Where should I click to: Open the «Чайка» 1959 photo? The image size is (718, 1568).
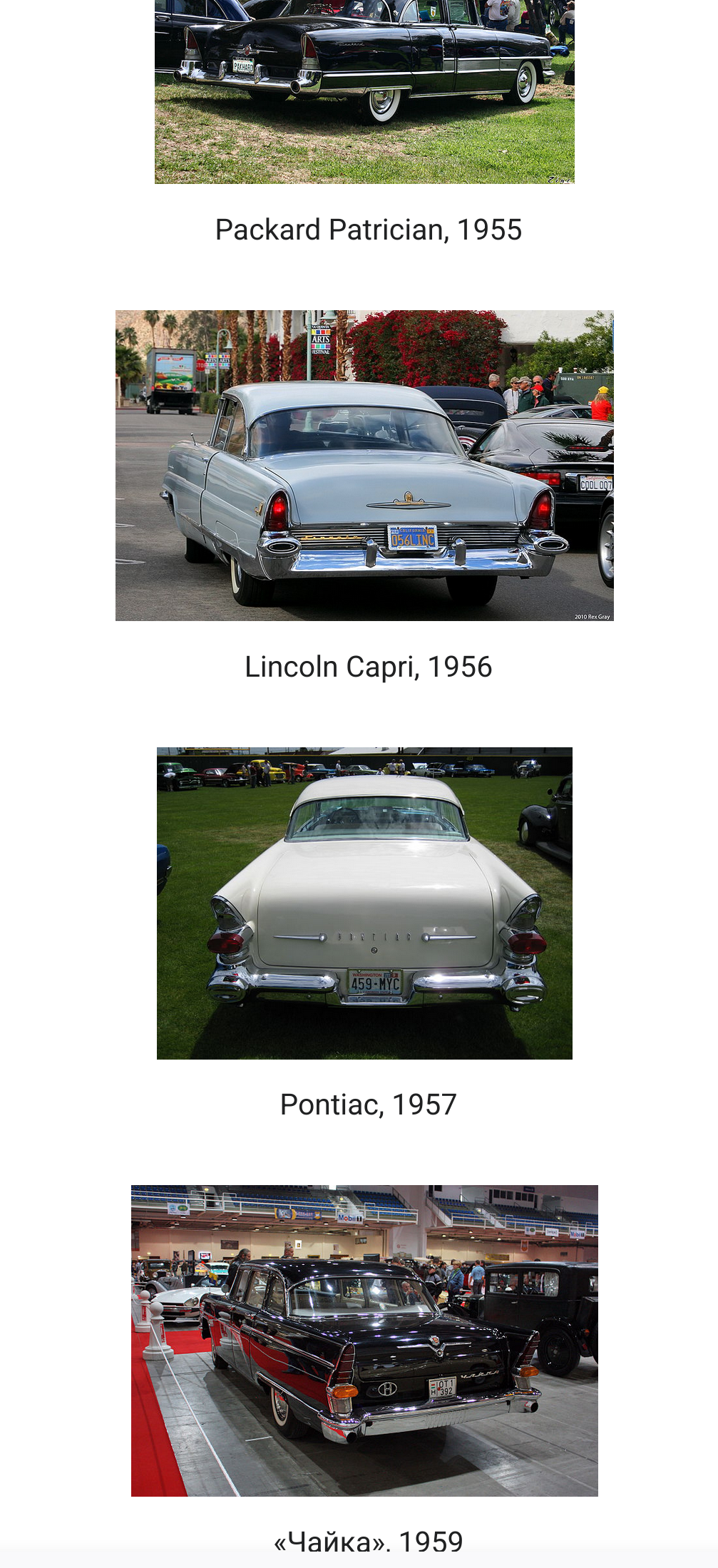click(364, 1341)
